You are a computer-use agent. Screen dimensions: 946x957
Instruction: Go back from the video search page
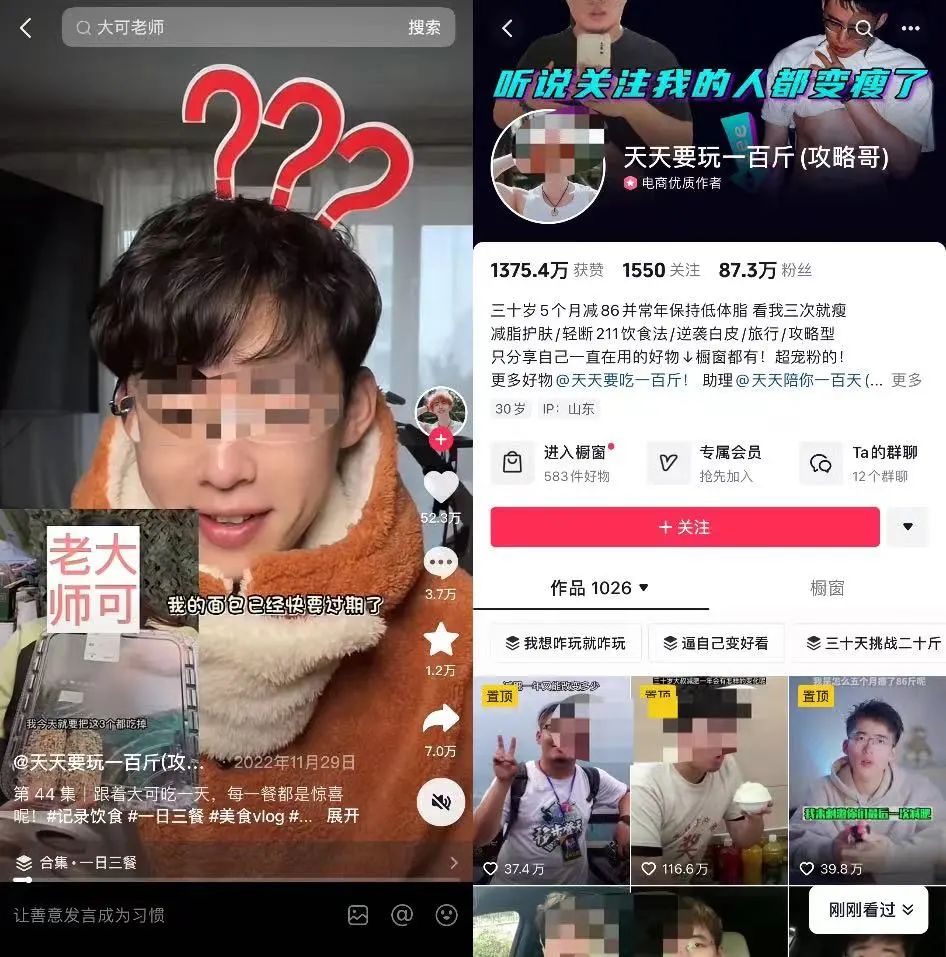[x=26, y=29]
